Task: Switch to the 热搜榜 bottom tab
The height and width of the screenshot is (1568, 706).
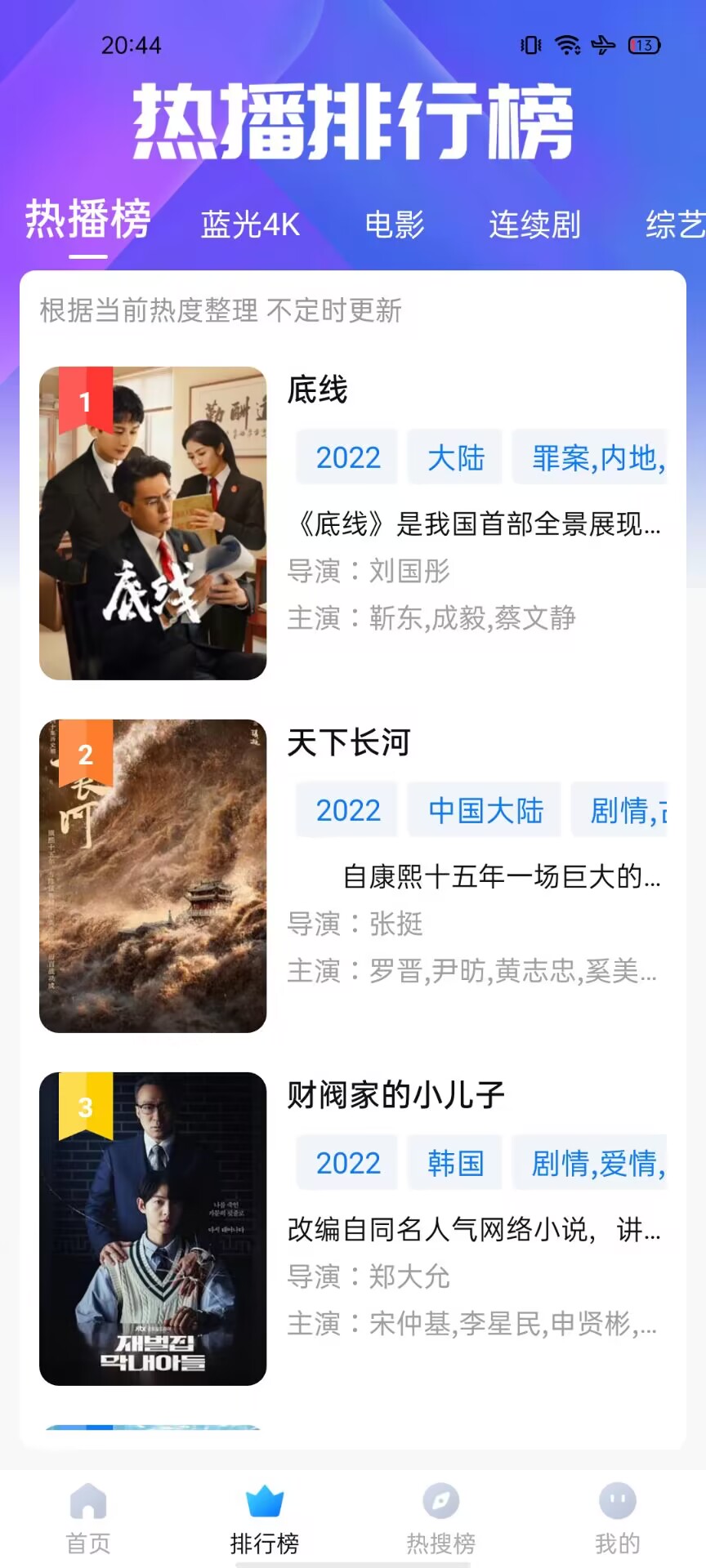Action: pos(441,1519)
